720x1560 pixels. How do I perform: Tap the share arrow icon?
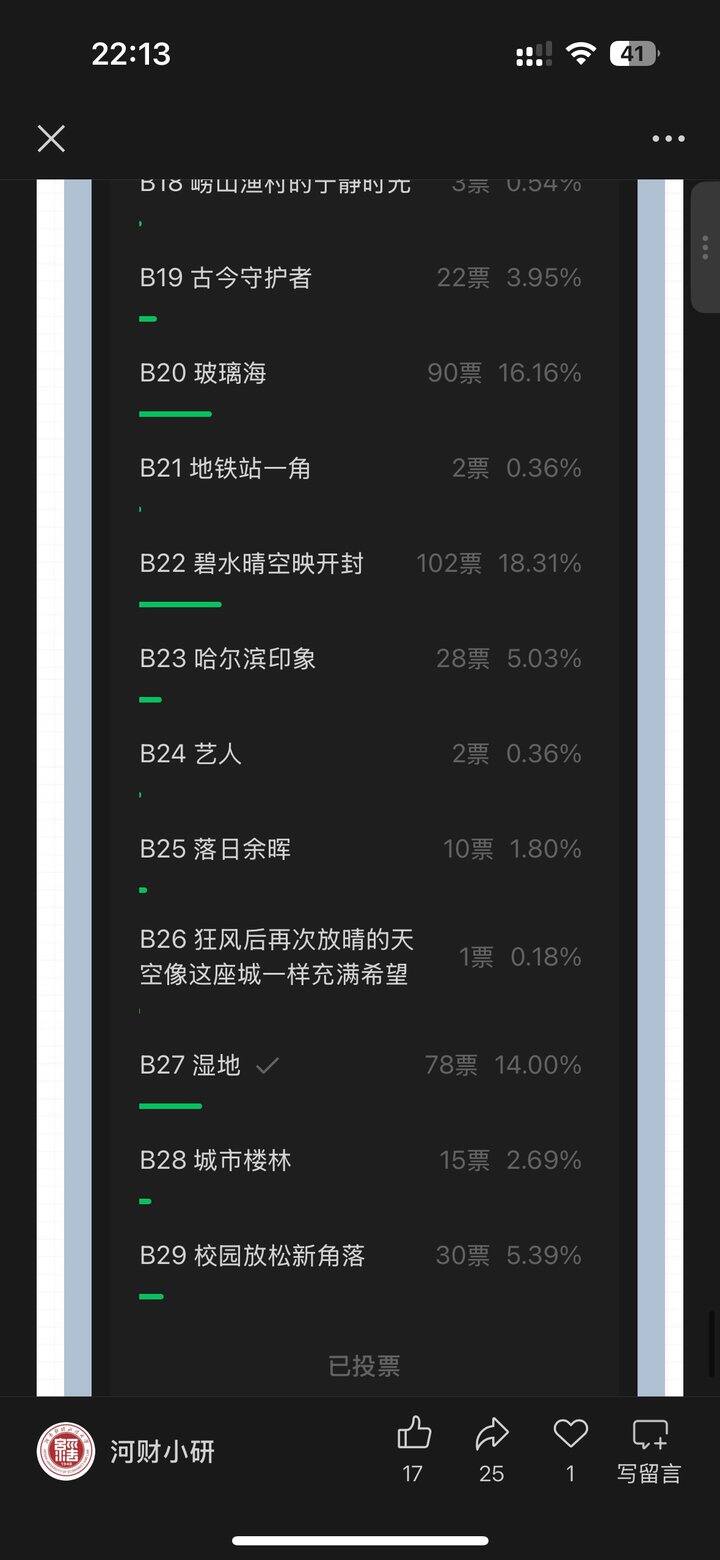tap(491, 1434)
